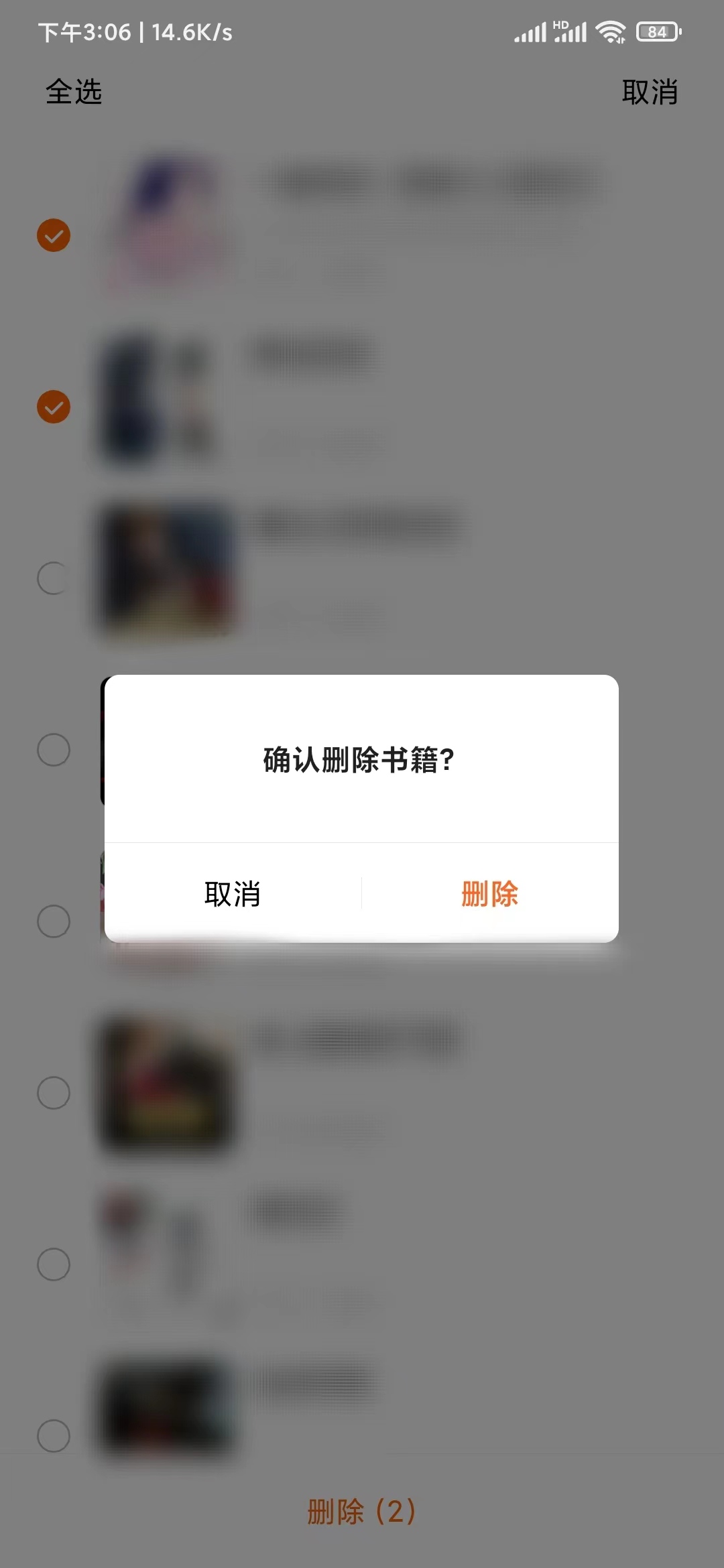This screenshot has width=724, height=1568.
Task: Tap 全选 to select all books
Action: click(73, 94)
